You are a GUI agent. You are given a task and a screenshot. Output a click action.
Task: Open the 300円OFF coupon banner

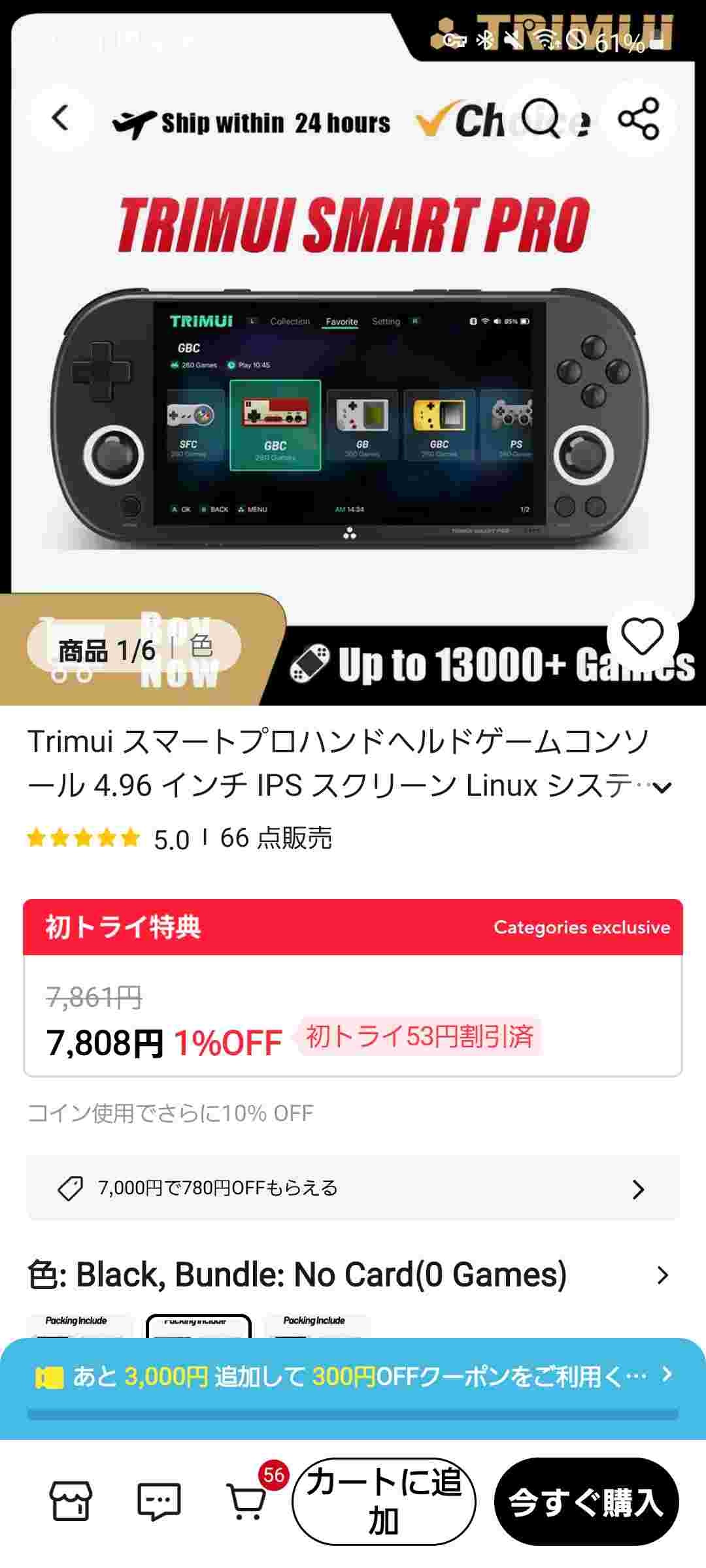click(353, 1376)
